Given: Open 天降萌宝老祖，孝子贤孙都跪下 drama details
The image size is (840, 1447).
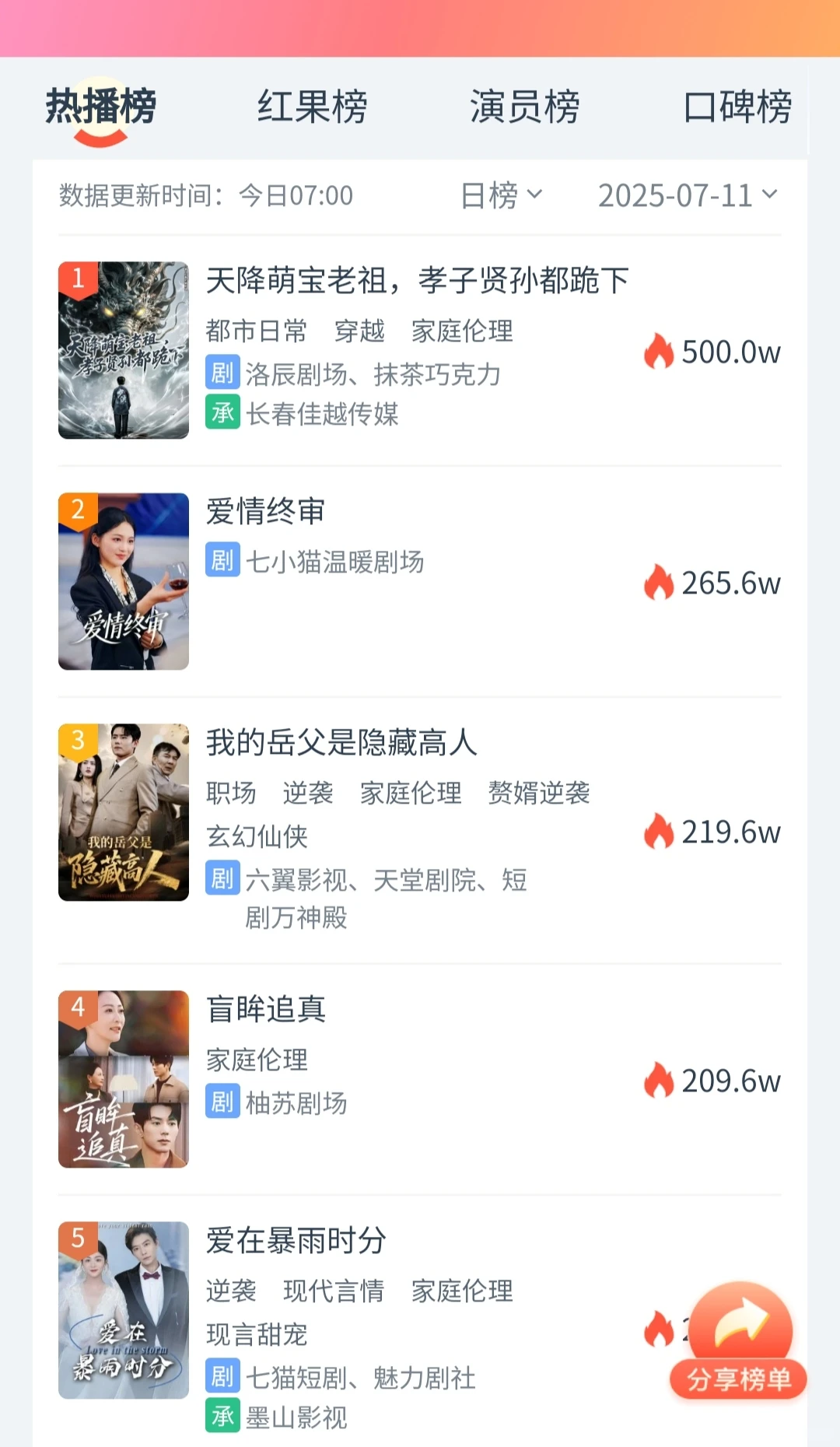Looking at the screenshot, I should 417,281.
